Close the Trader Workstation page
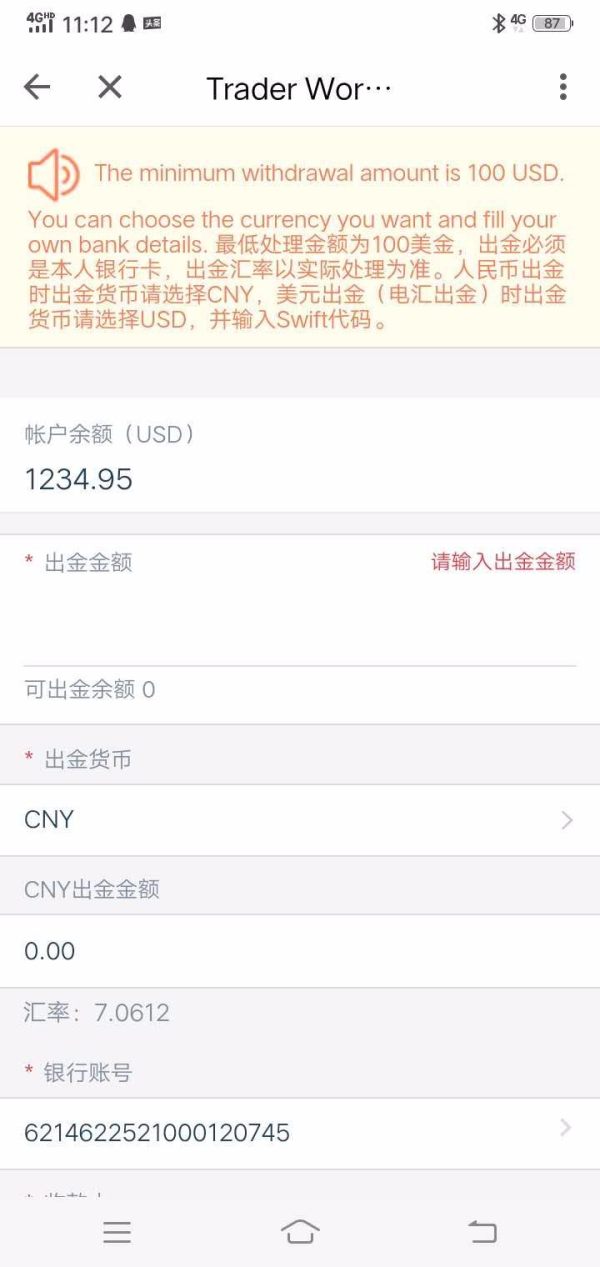The width and height of the screenshot is (600, 1267). click(110, 88)
